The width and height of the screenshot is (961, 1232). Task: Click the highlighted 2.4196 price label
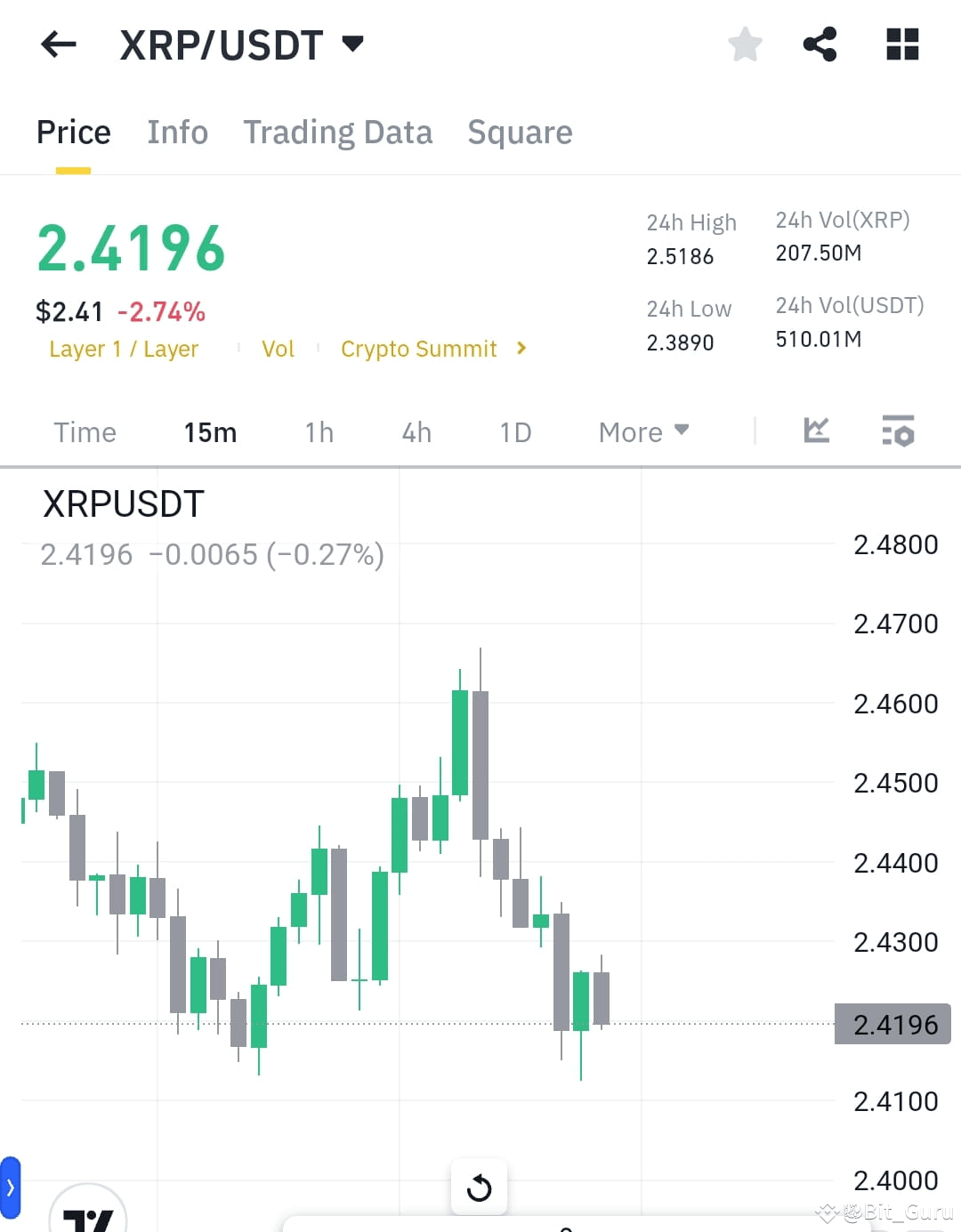coord(892,1024)
